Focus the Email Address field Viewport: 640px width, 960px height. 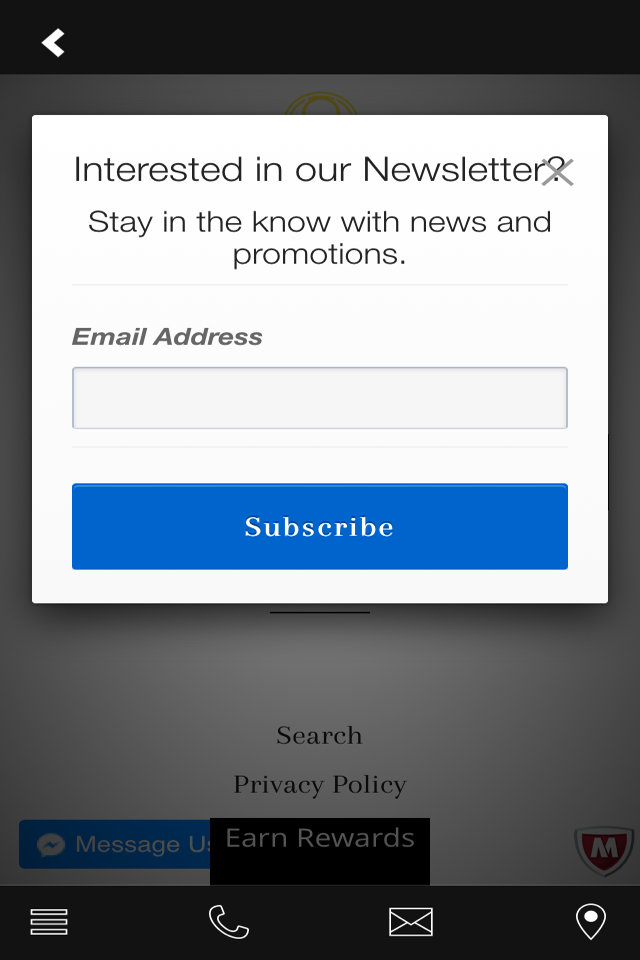(320, 398)
